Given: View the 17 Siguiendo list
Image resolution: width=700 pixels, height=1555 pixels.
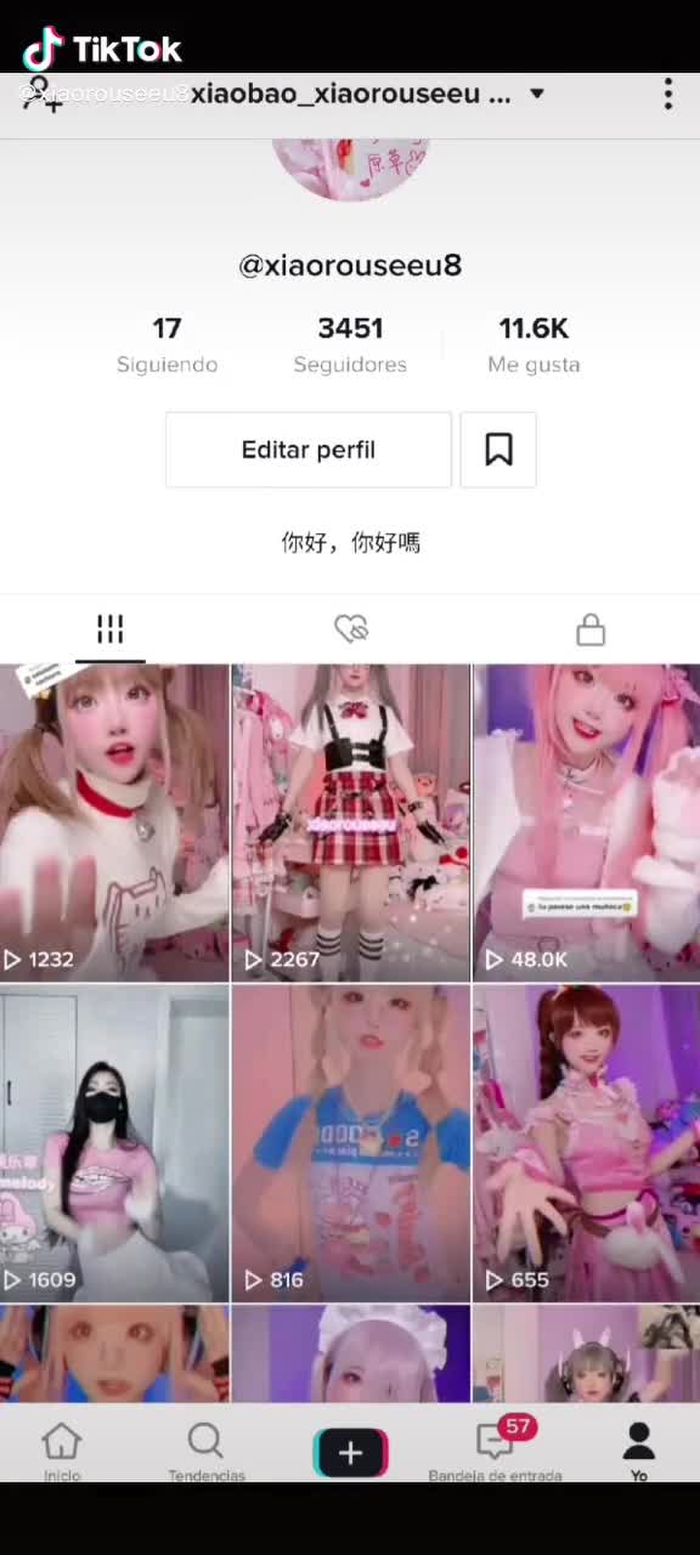Looking at the screenshot, I should [x=167, y=345].
